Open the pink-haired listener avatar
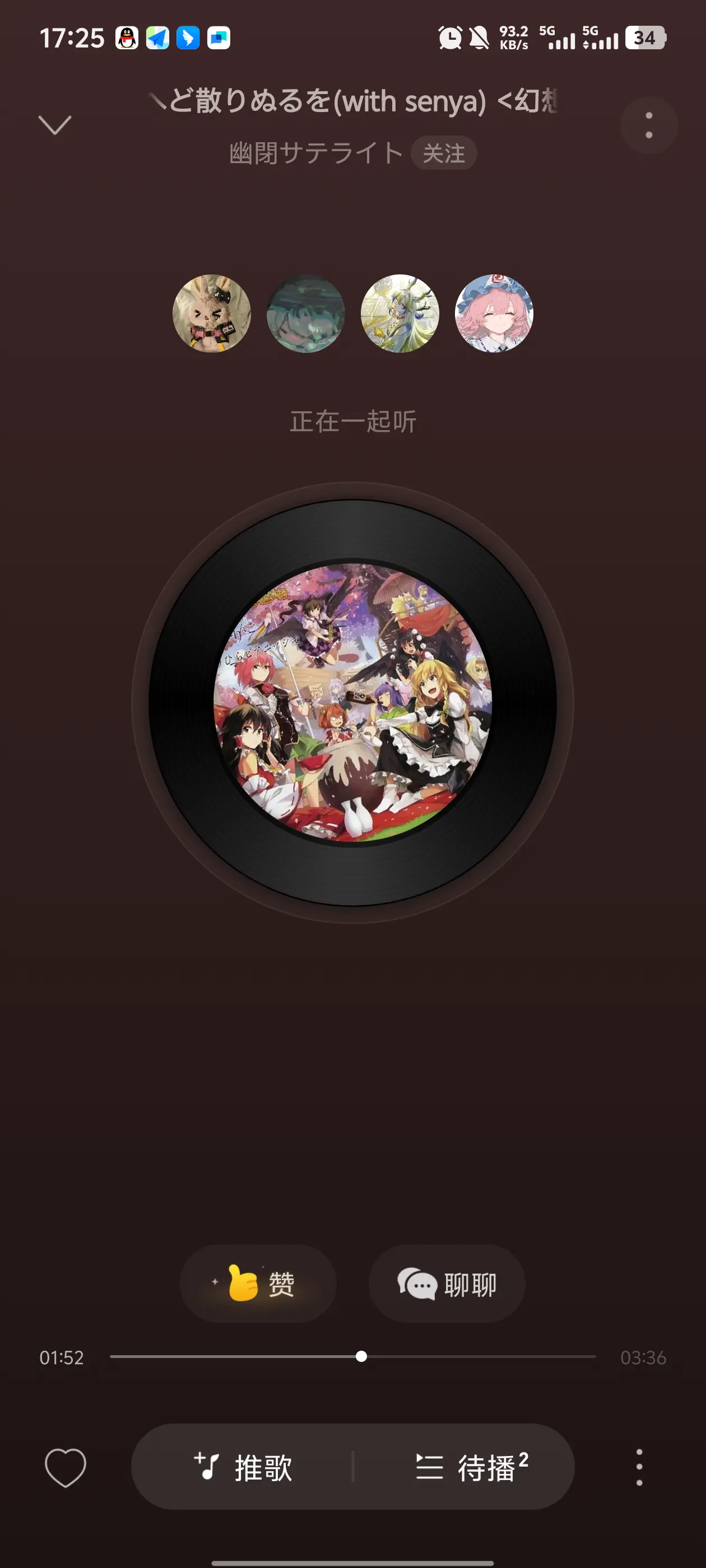Screen dimensions: 706x1568 (494, 314)
